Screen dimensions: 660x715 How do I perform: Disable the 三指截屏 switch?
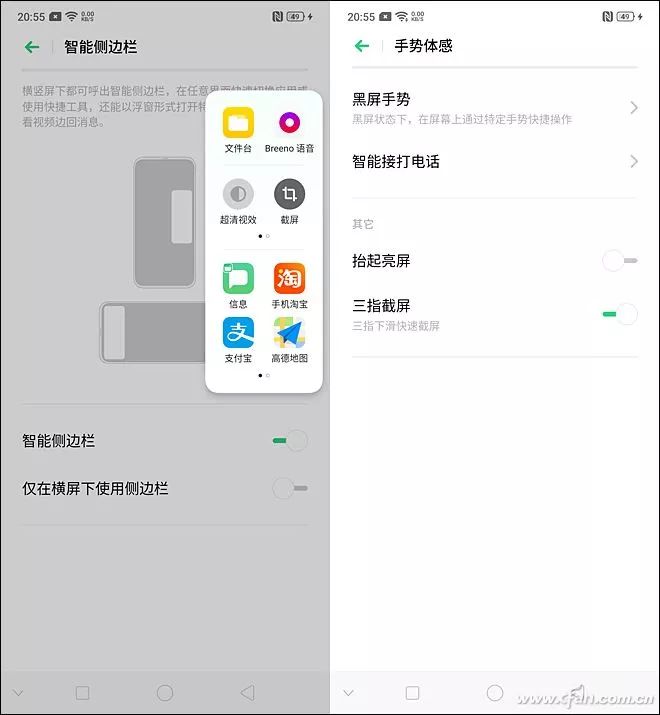[x=620, y=314]
